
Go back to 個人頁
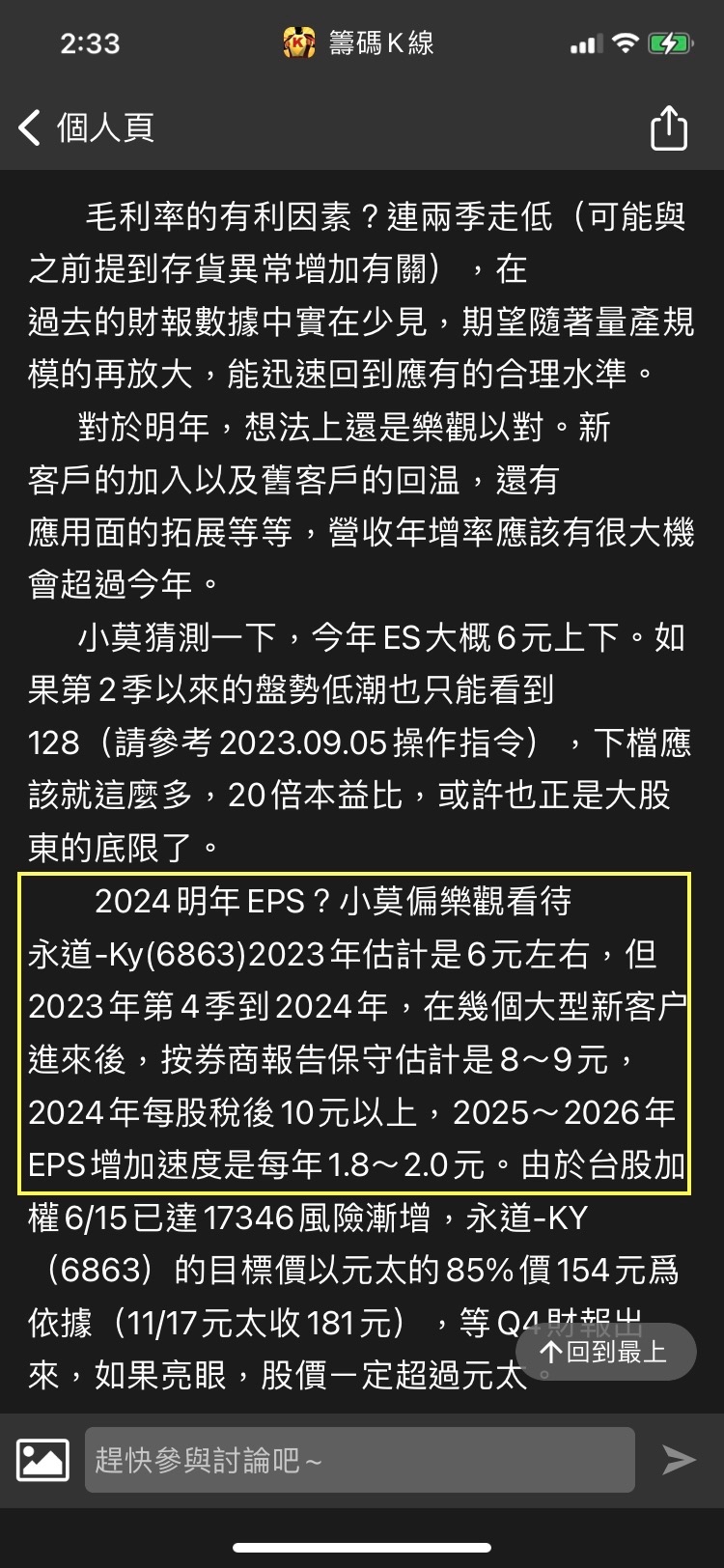tap(85, 127)
